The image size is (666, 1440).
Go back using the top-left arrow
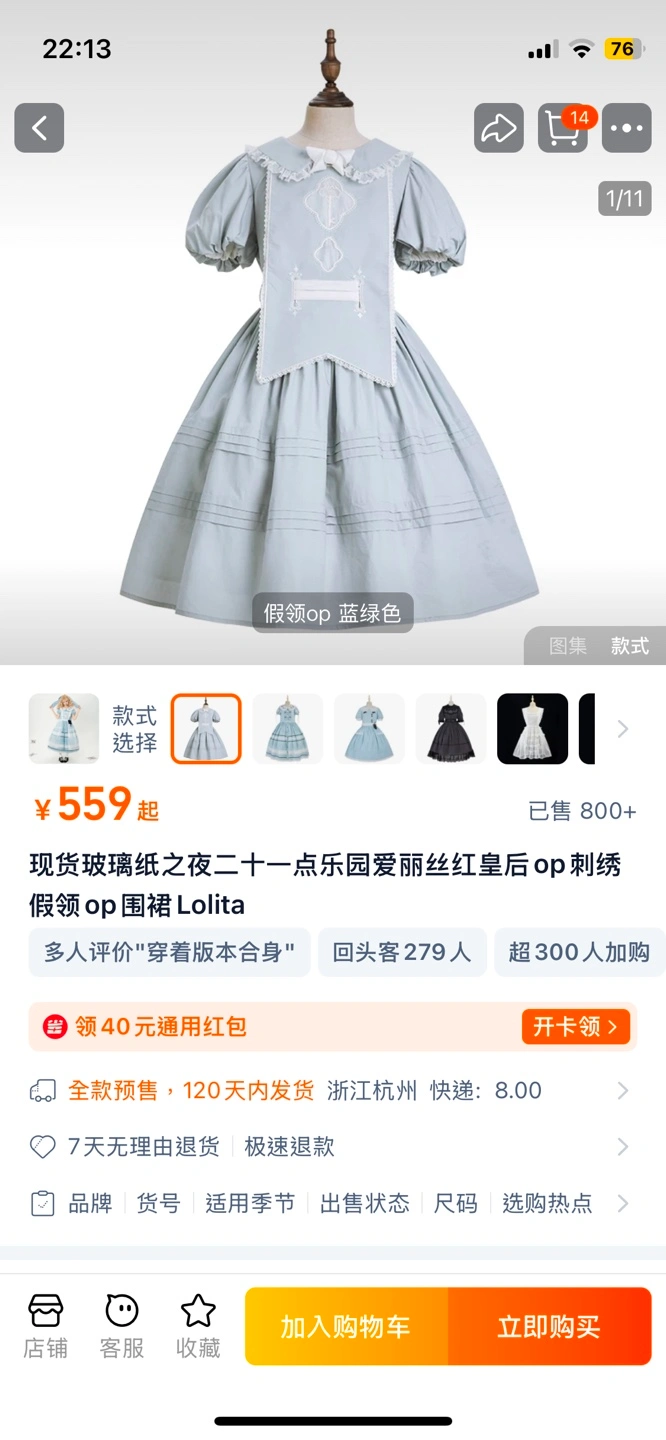click(x=39, y=128)
